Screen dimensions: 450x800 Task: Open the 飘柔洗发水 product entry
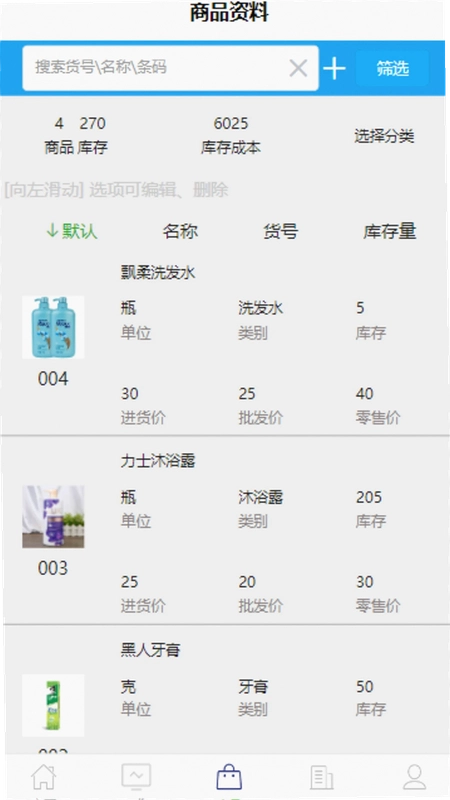pyautogui.click(x=225, y=346)
